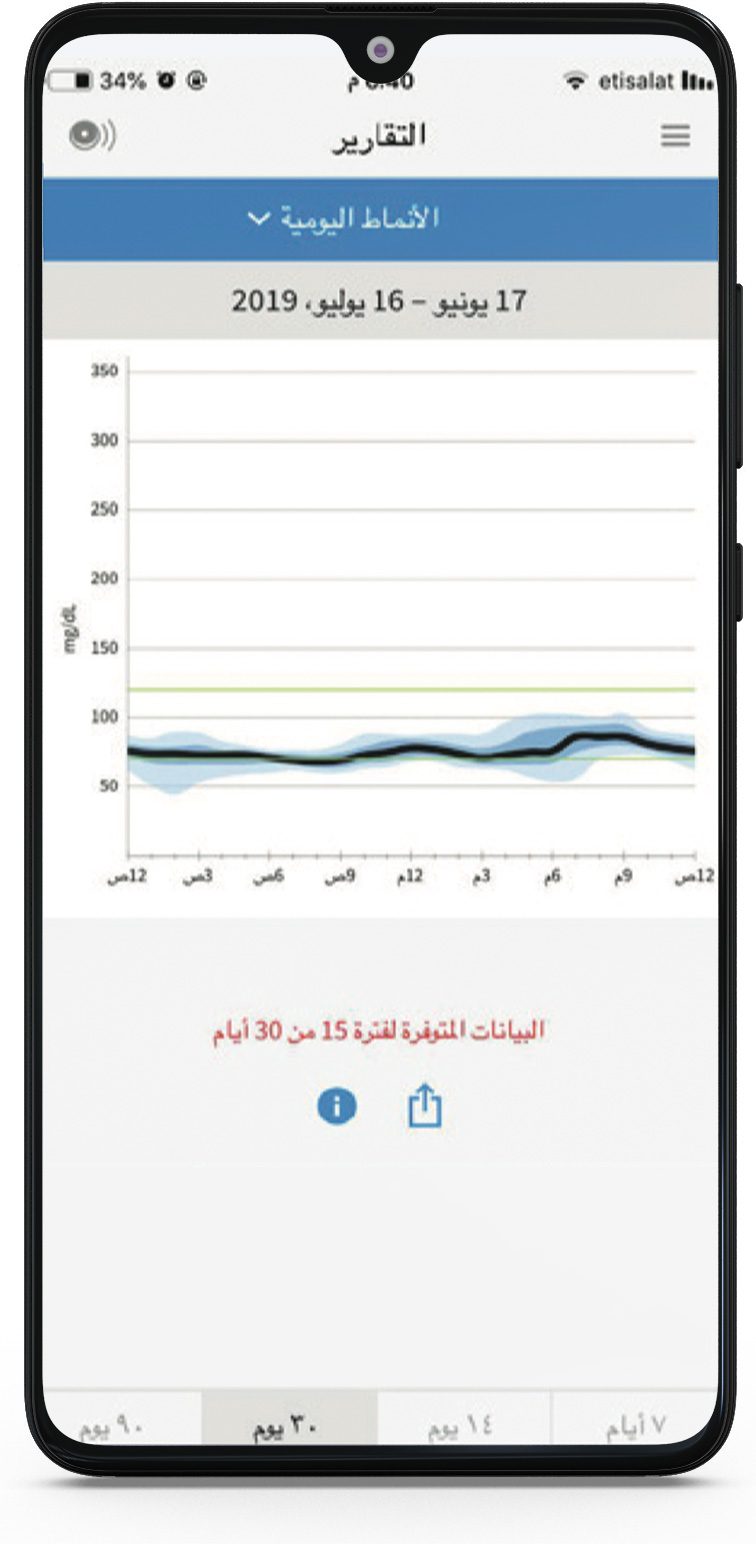756x1544 pixels.
Task: Switch to the ٧ أيام tab
Action: [x=634, y=1425]
